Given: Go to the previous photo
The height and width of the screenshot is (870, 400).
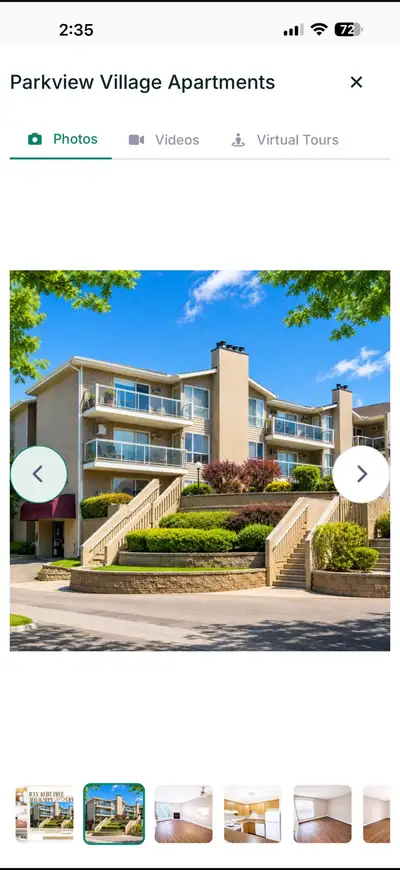Looking at the screenshot, I should [x=39, y=474].
